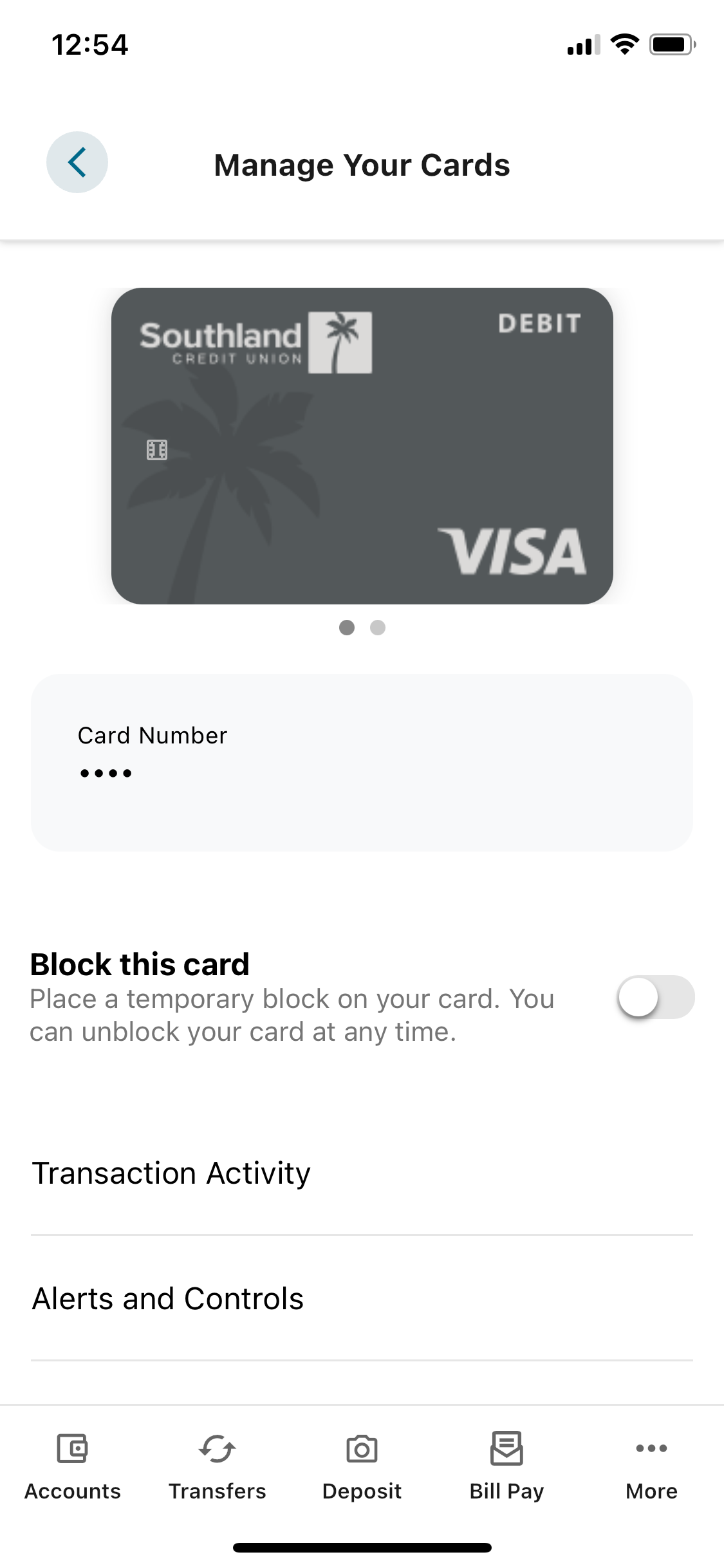This screenshot has height=1568, width=724.
Task: Go to the Bill Pay tab
Action: tap(506, 1467)
